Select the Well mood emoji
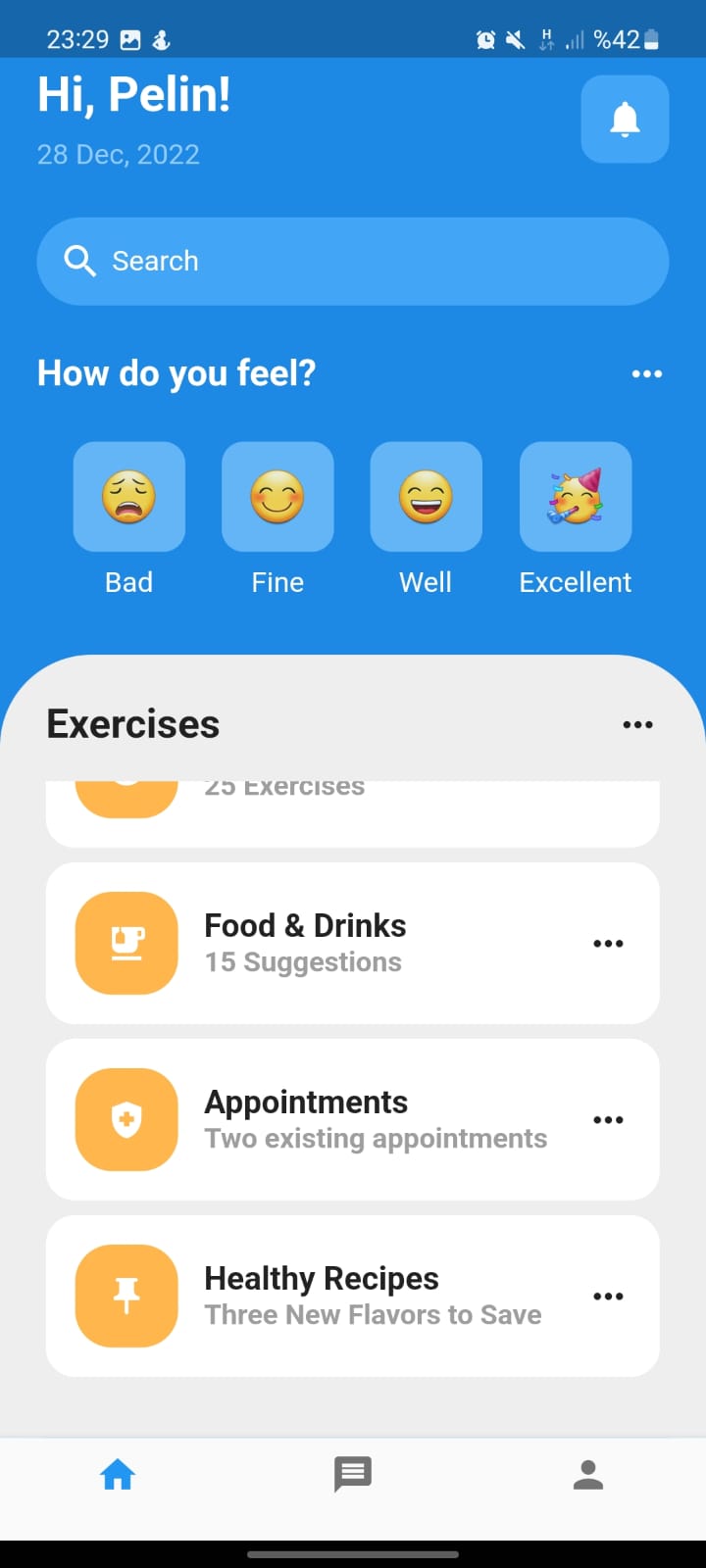 (426, 497)
